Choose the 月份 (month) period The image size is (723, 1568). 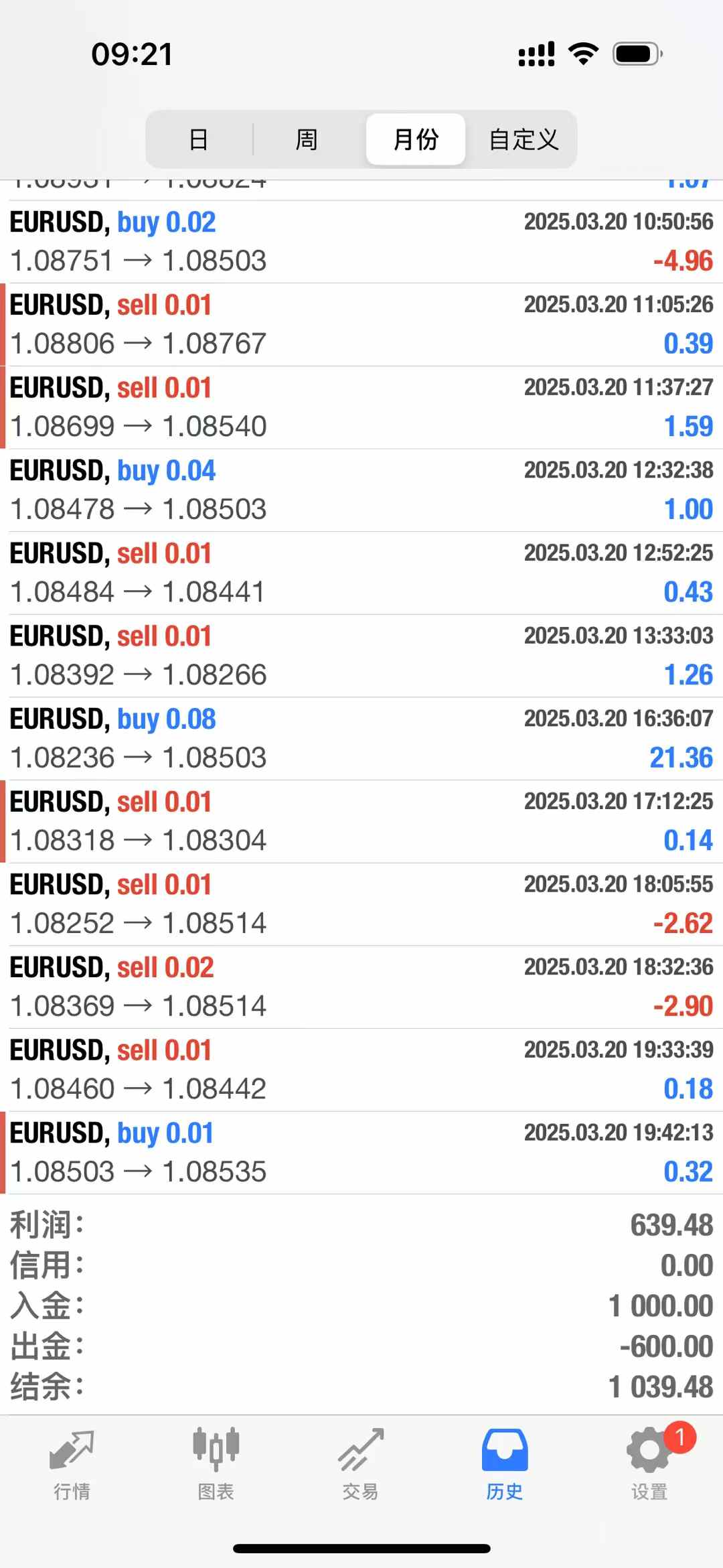pos(416,139)
